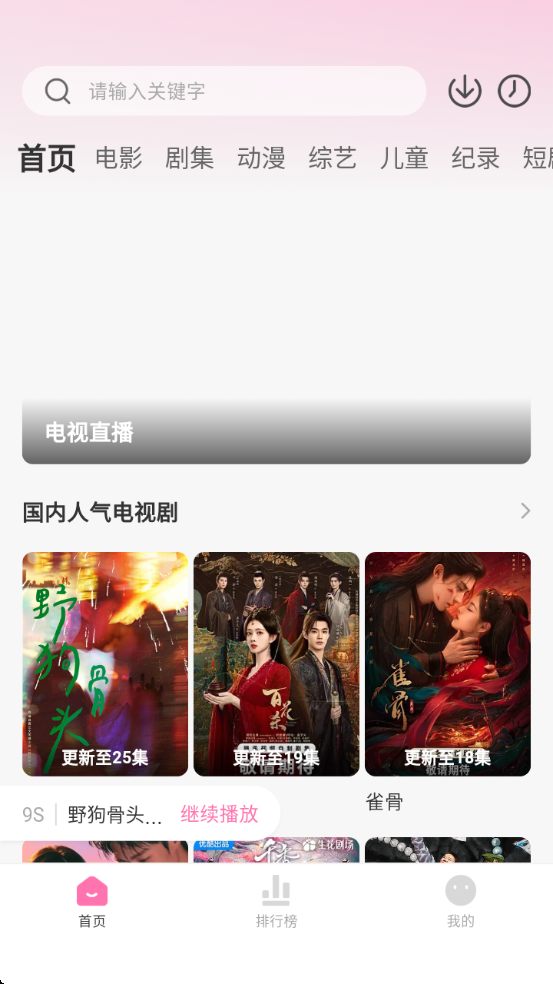Open the 儿童 tab
The width and height of the screenshot is (553, 984).
pyautogui.click(x=404, y=158)
